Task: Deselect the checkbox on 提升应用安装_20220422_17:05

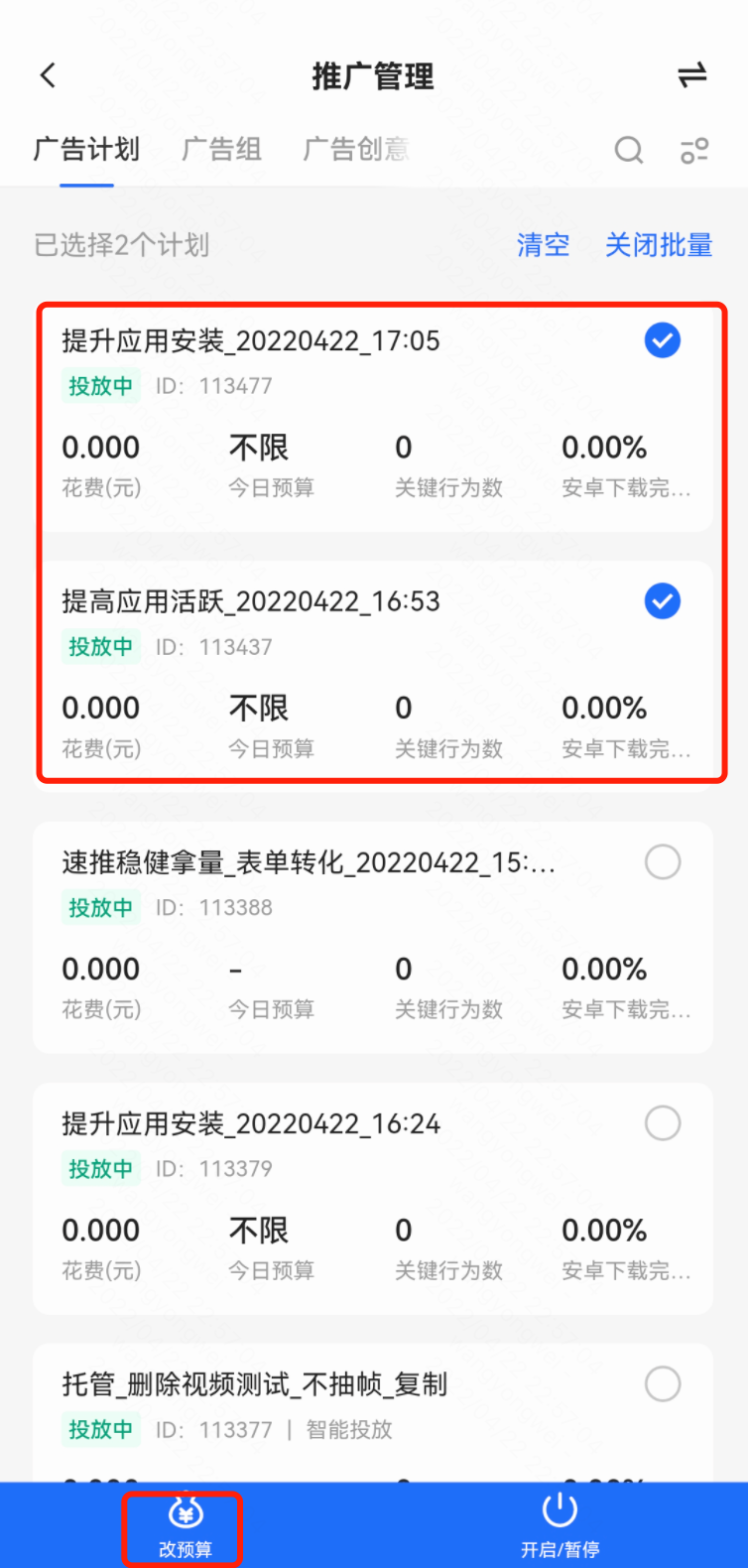Action: pos(662,340)
